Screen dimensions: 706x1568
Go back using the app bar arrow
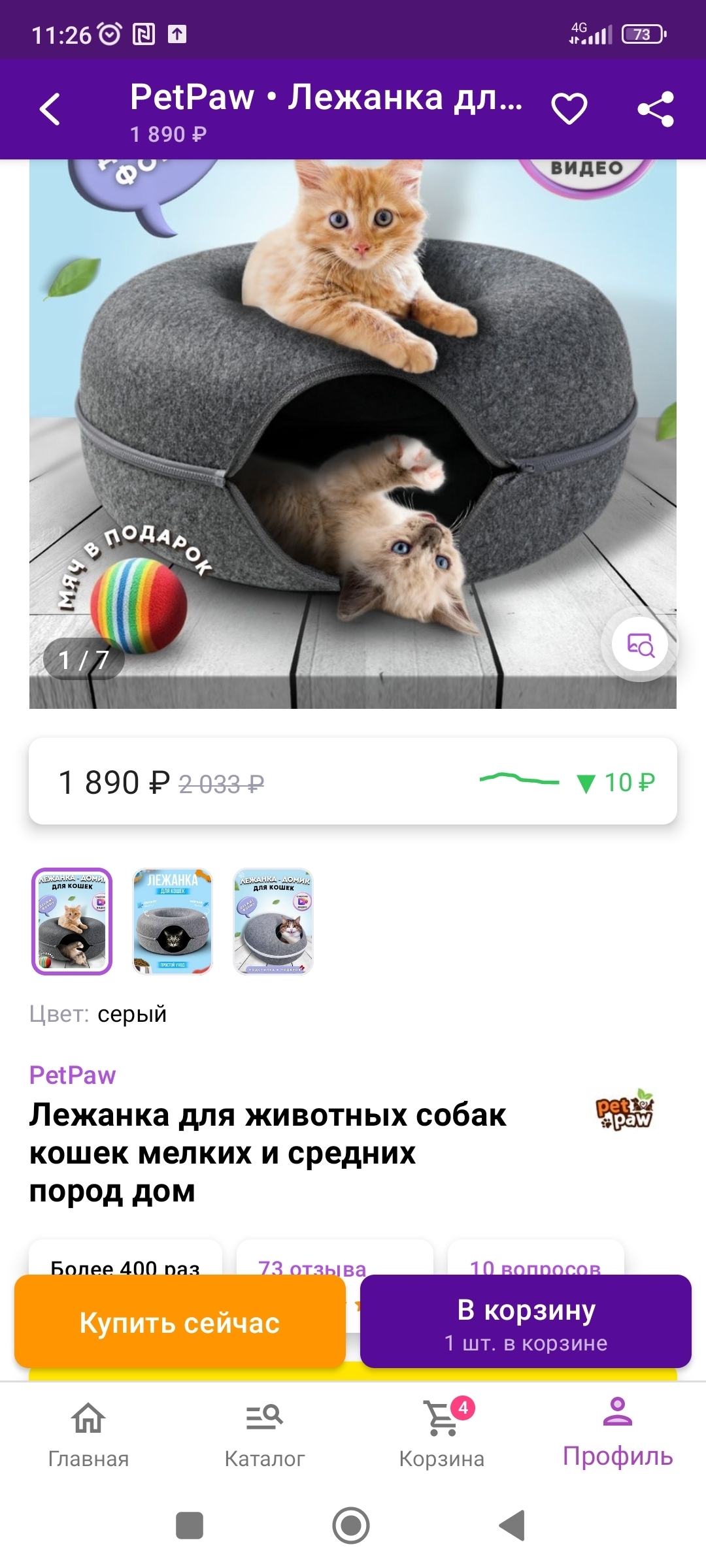[50, 109]
